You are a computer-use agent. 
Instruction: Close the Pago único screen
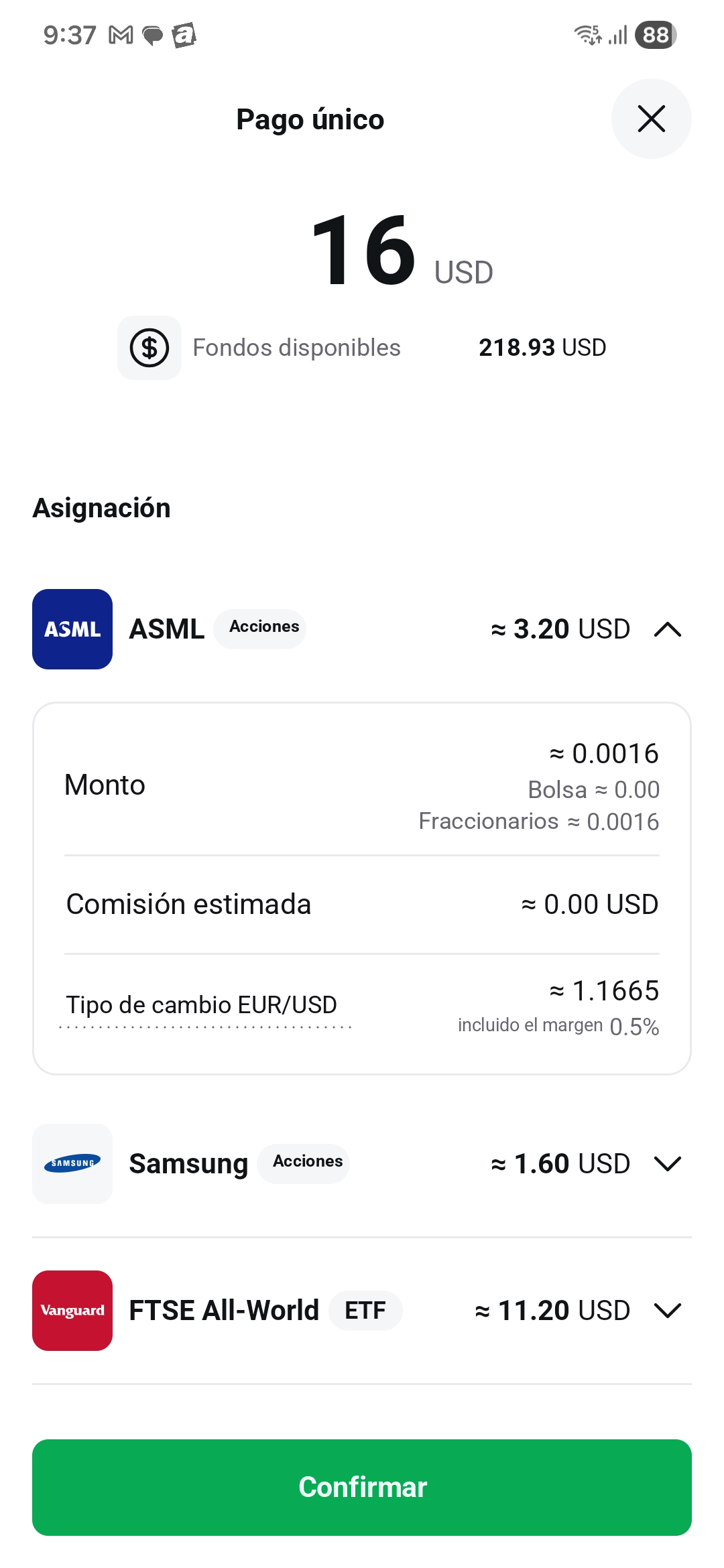pos(651,119)
